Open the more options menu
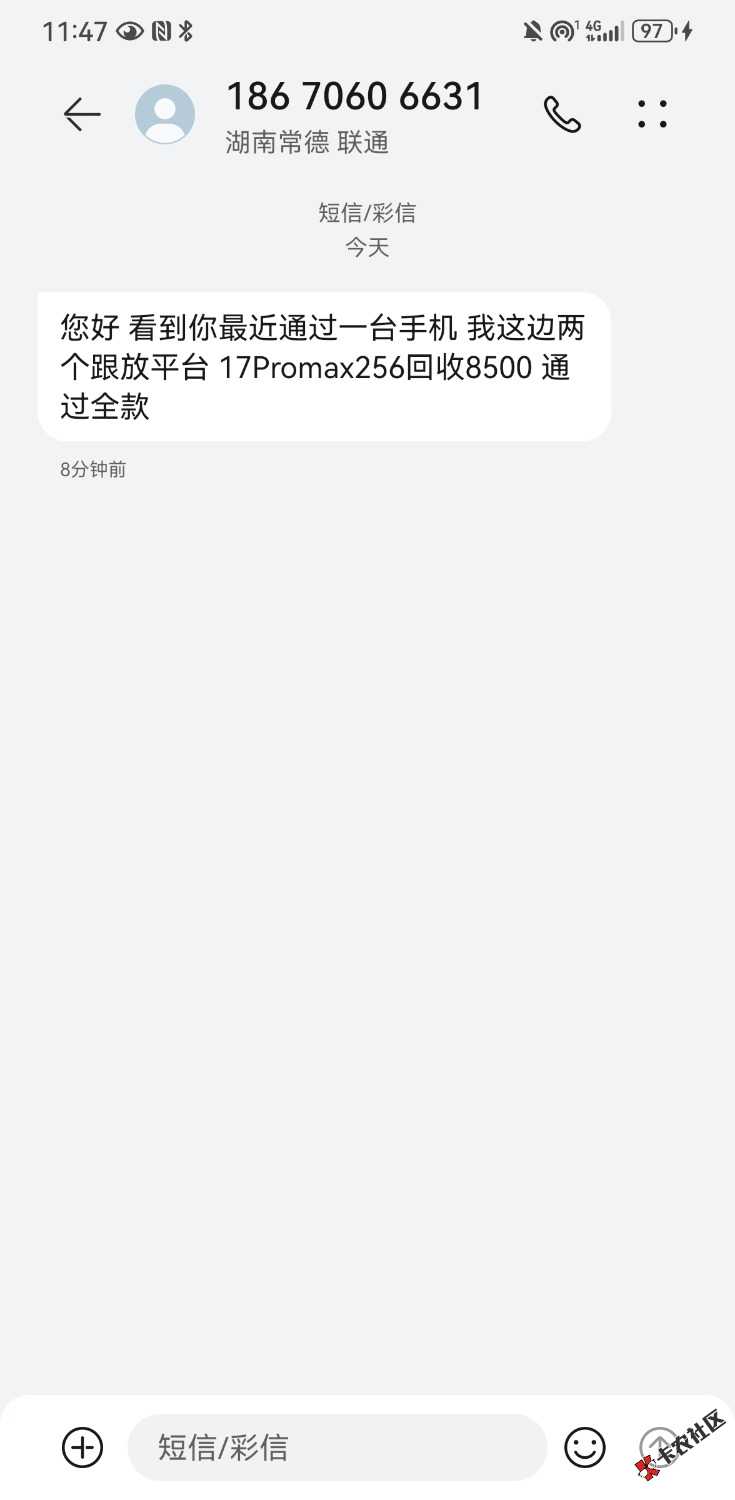This screenshot has height=1500, width=735. [652, 115]
